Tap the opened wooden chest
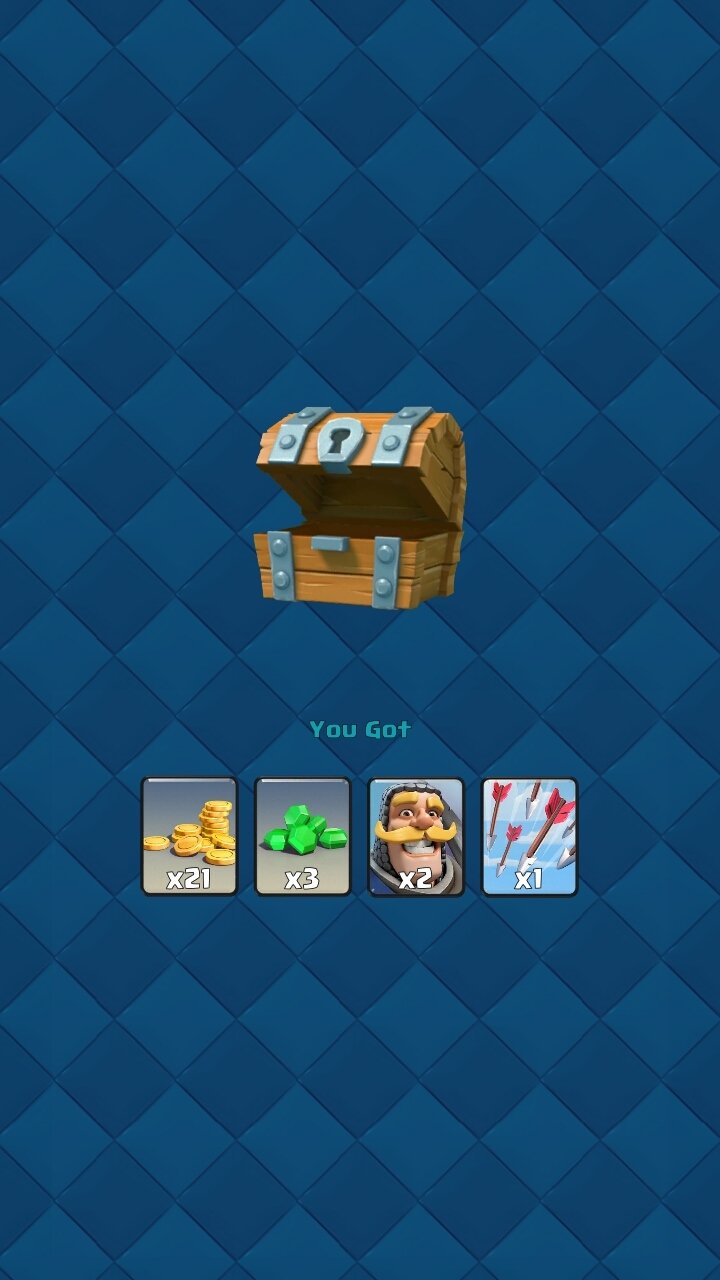 pyautogui.click(x=360, y=507)
